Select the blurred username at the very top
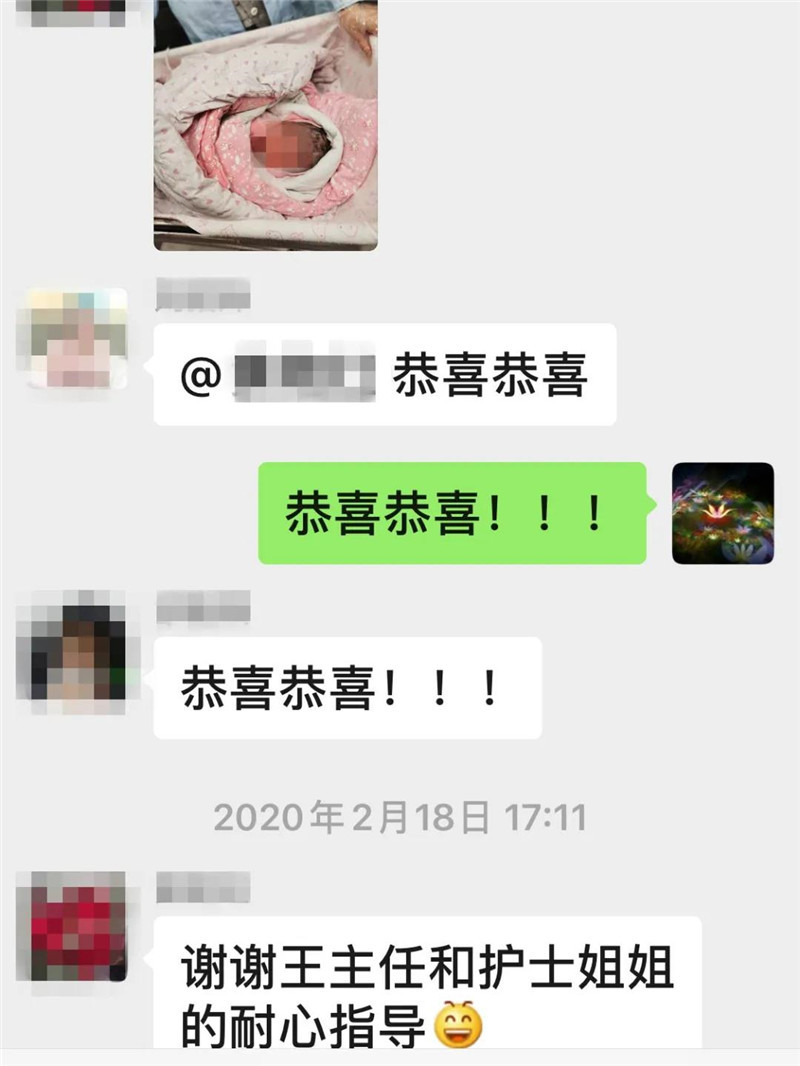 [75, 12]
